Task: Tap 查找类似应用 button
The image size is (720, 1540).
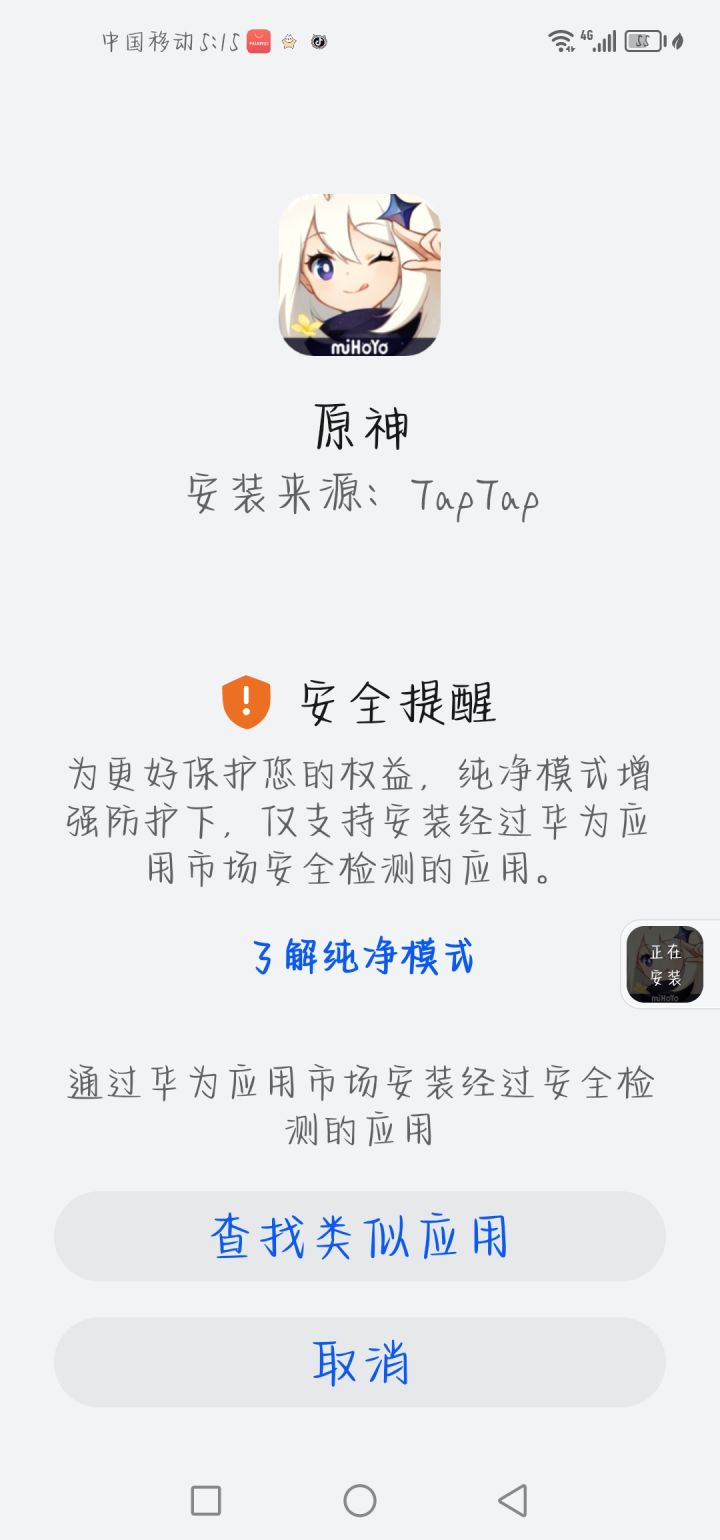Action: click(360, 1236)
